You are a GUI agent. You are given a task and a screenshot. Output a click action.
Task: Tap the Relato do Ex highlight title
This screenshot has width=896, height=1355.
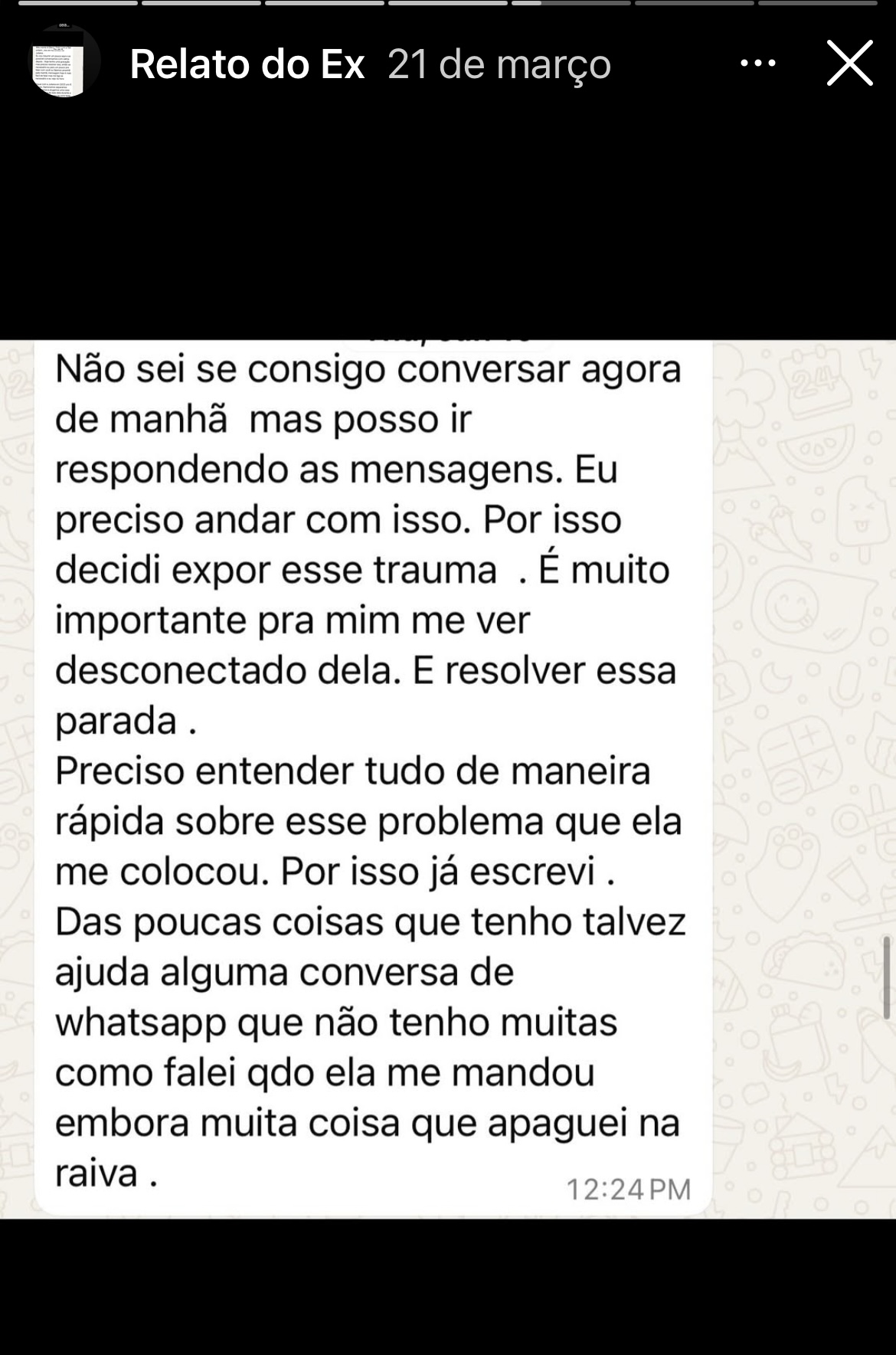click(x=247, y=64)
